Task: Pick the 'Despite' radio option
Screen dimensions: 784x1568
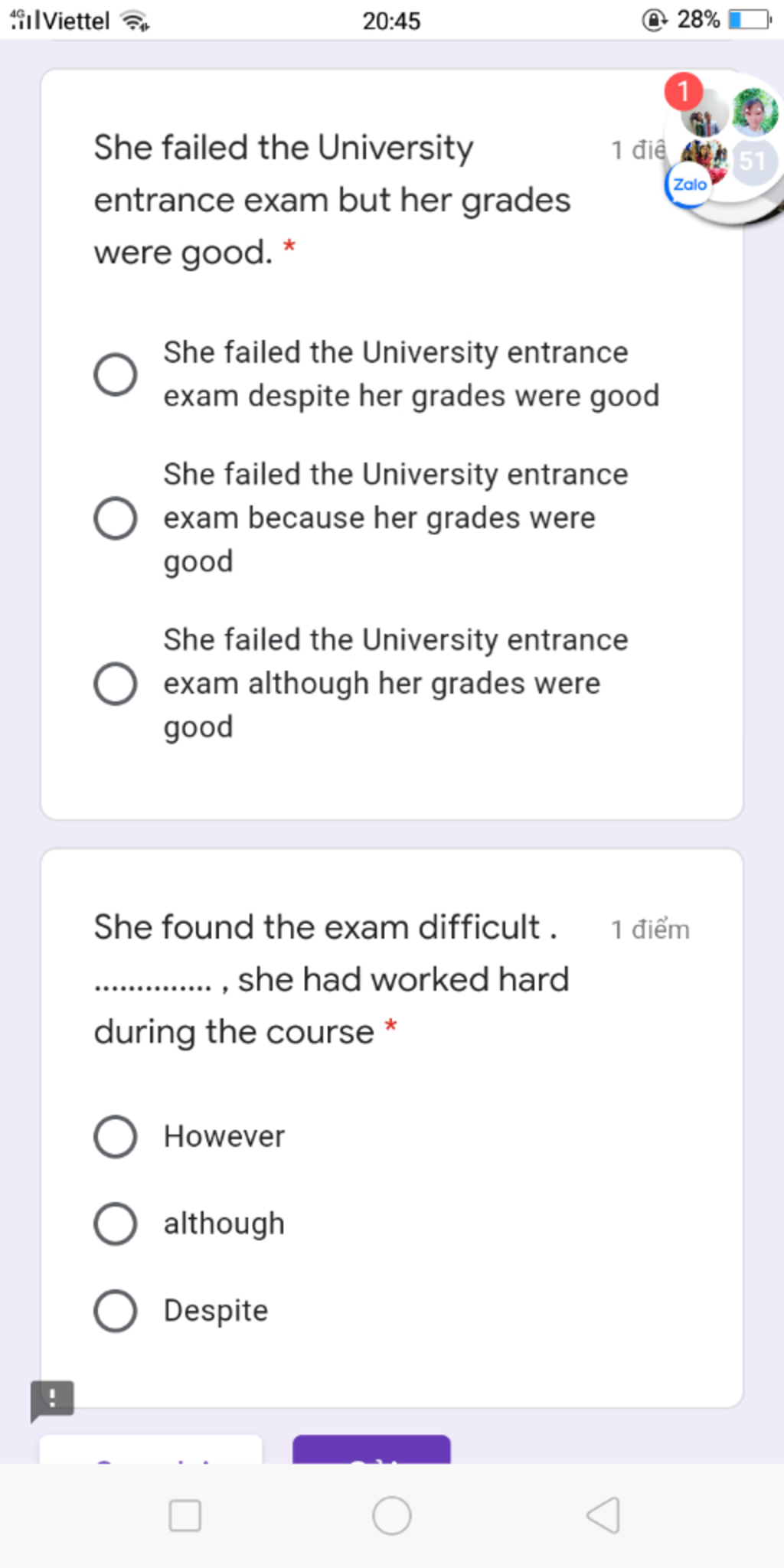Action: pyautogui.click(x=116, y=1311)
